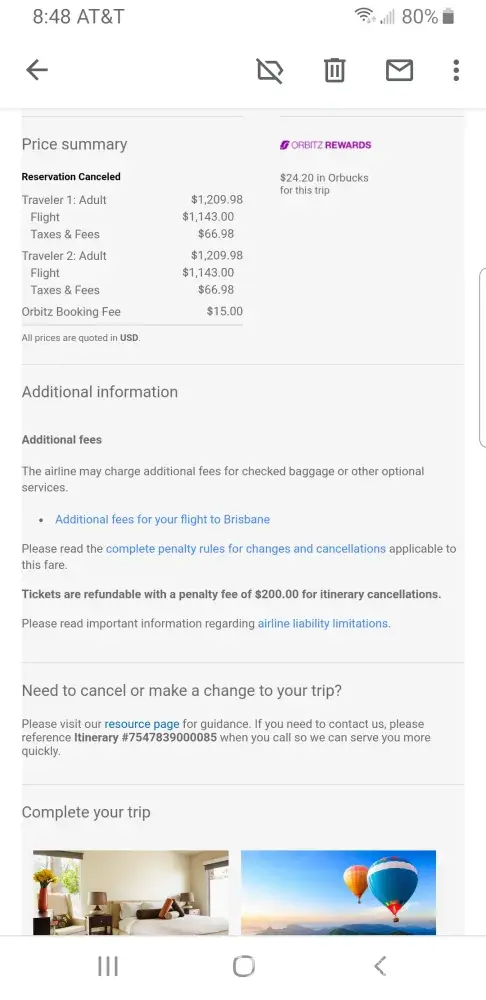The height and width of the screenshot is (1000, 486).
Task: Visit the resource page link
Action: [x=142, y=724]
